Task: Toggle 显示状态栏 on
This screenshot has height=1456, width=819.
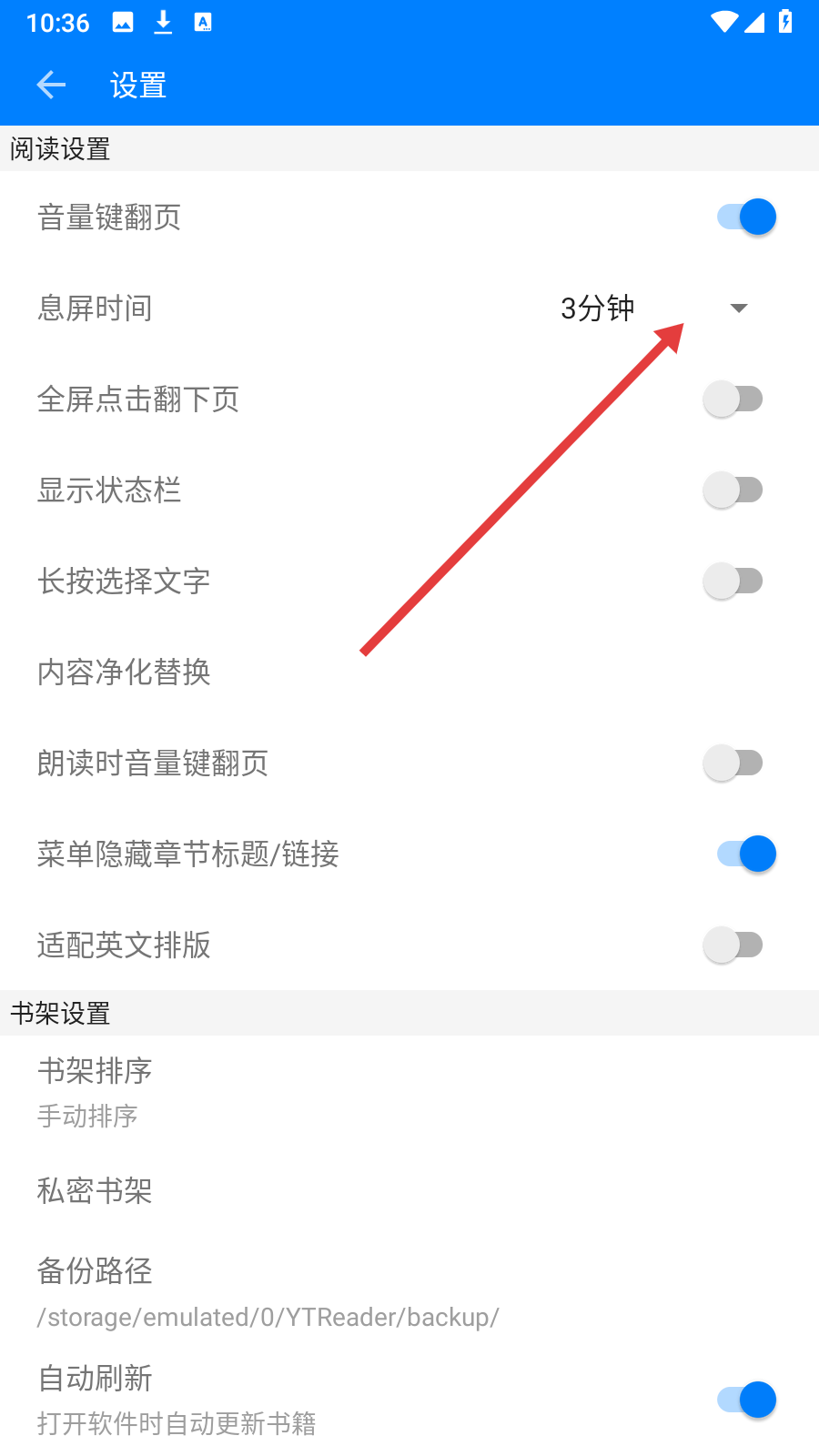Action: pyautogui.click(x=733, y=490)
